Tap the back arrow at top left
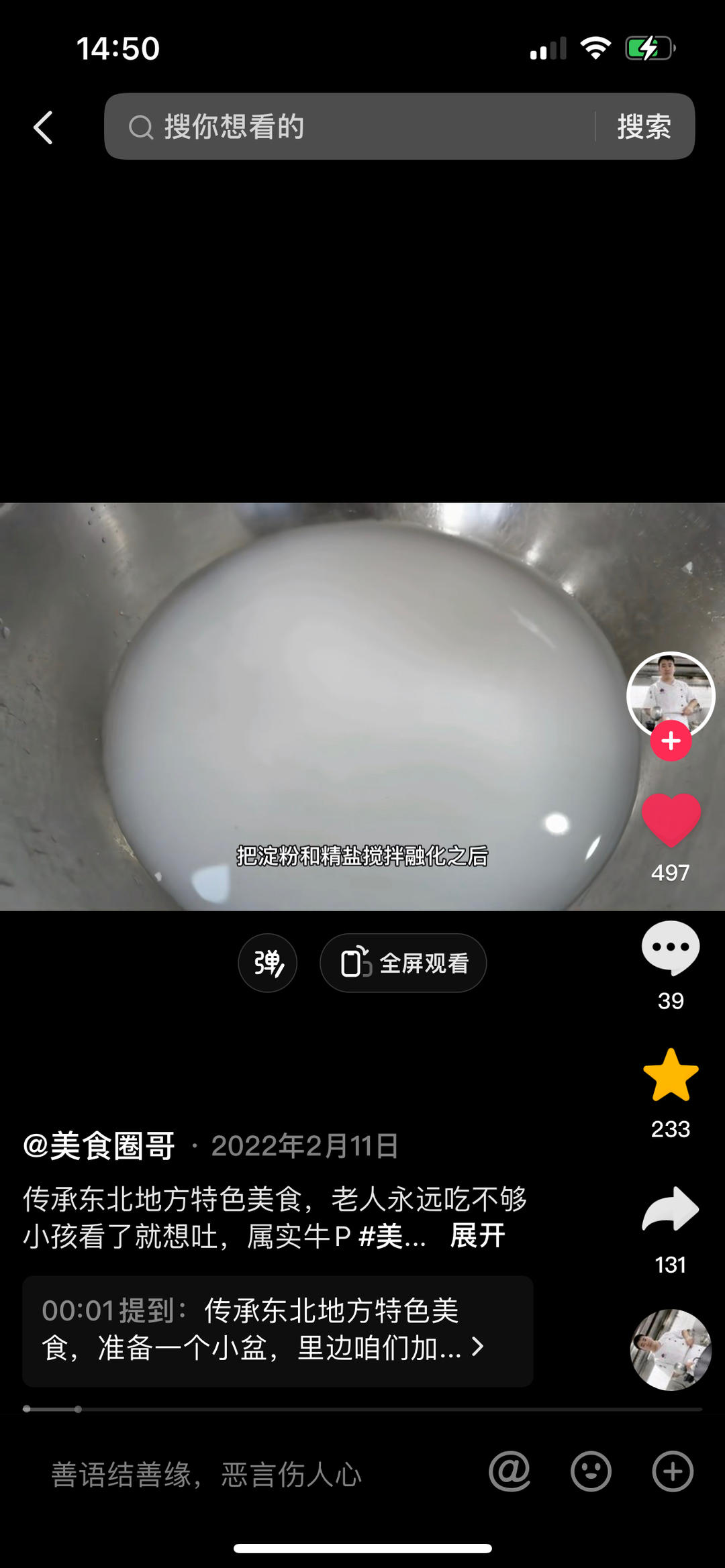This screenshot has width=725, height=1568. (x=42, y=127)
